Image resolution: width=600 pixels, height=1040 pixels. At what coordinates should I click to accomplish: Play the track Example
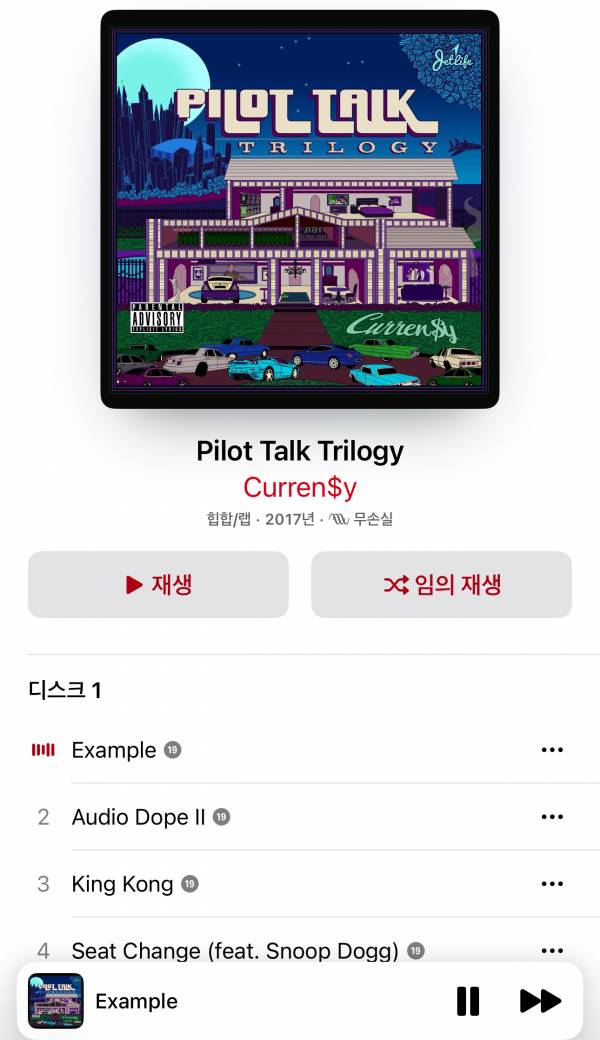(x=114, y=750)
